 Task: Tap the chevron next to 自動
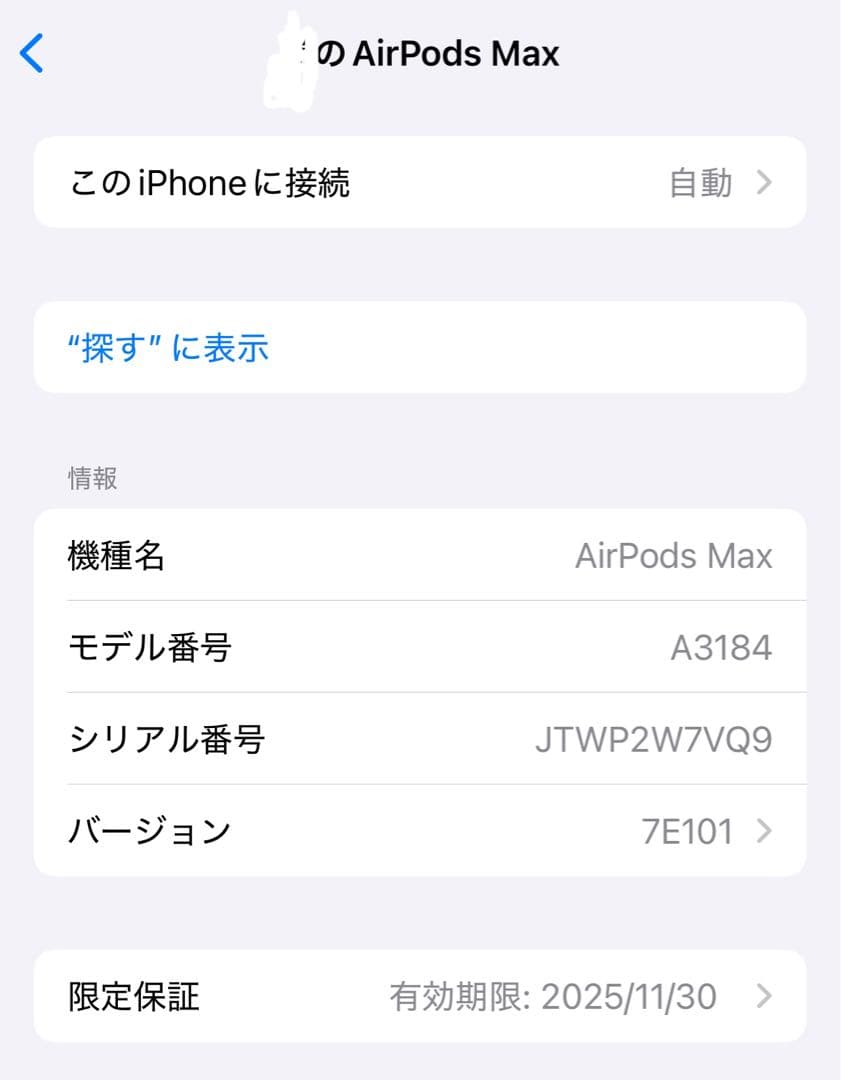coord(764,183)
